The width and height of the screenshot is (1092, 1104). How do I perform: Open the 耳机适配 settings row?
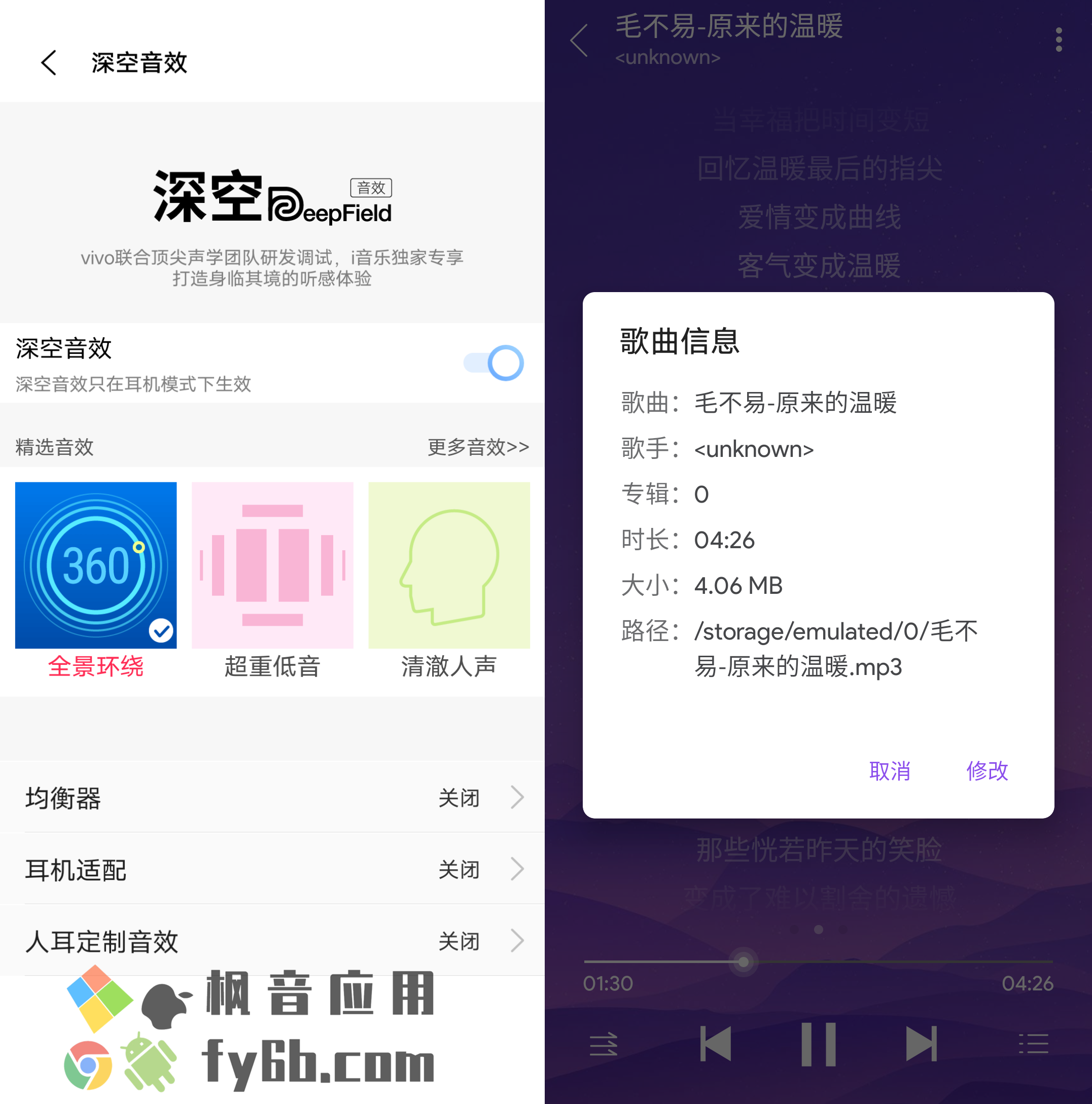272,869
